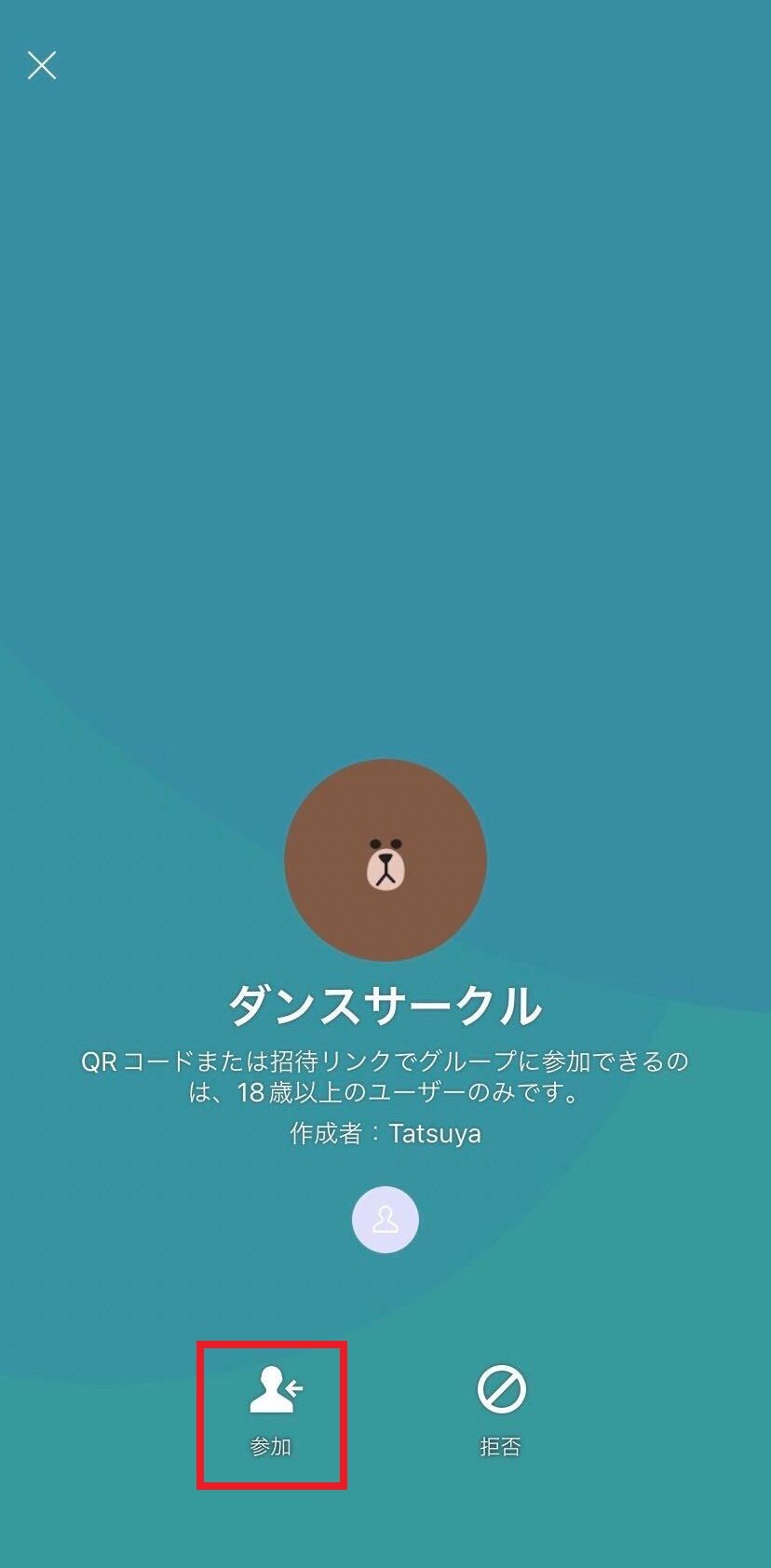This screenshot has height=1568, width=771.
Task: Join the ダンスサークル group
Action: pyautogui.click(x=272, y=1411)
